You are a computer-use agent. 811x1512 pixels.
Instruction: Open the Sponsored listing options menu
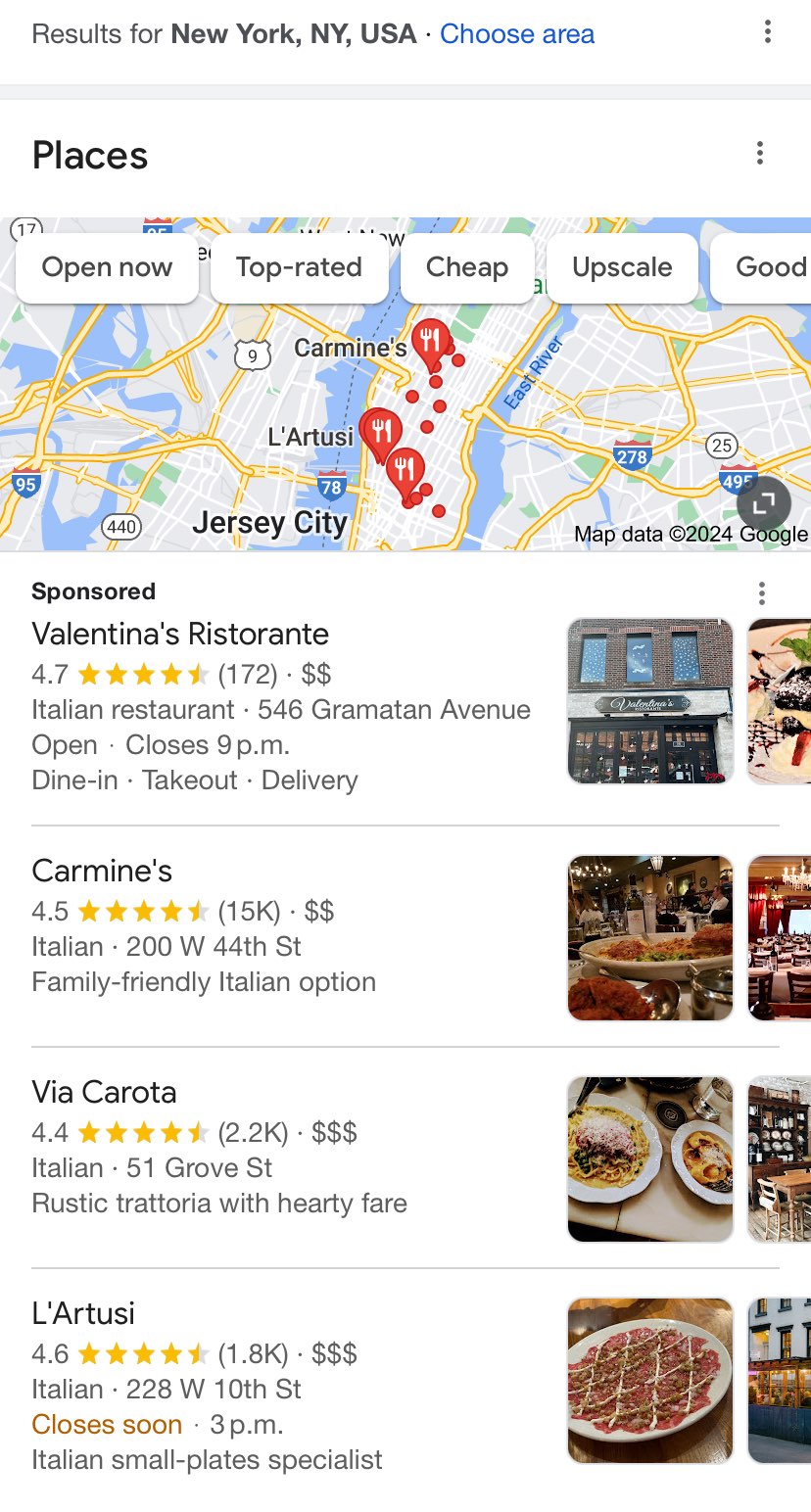coord(761,592)
